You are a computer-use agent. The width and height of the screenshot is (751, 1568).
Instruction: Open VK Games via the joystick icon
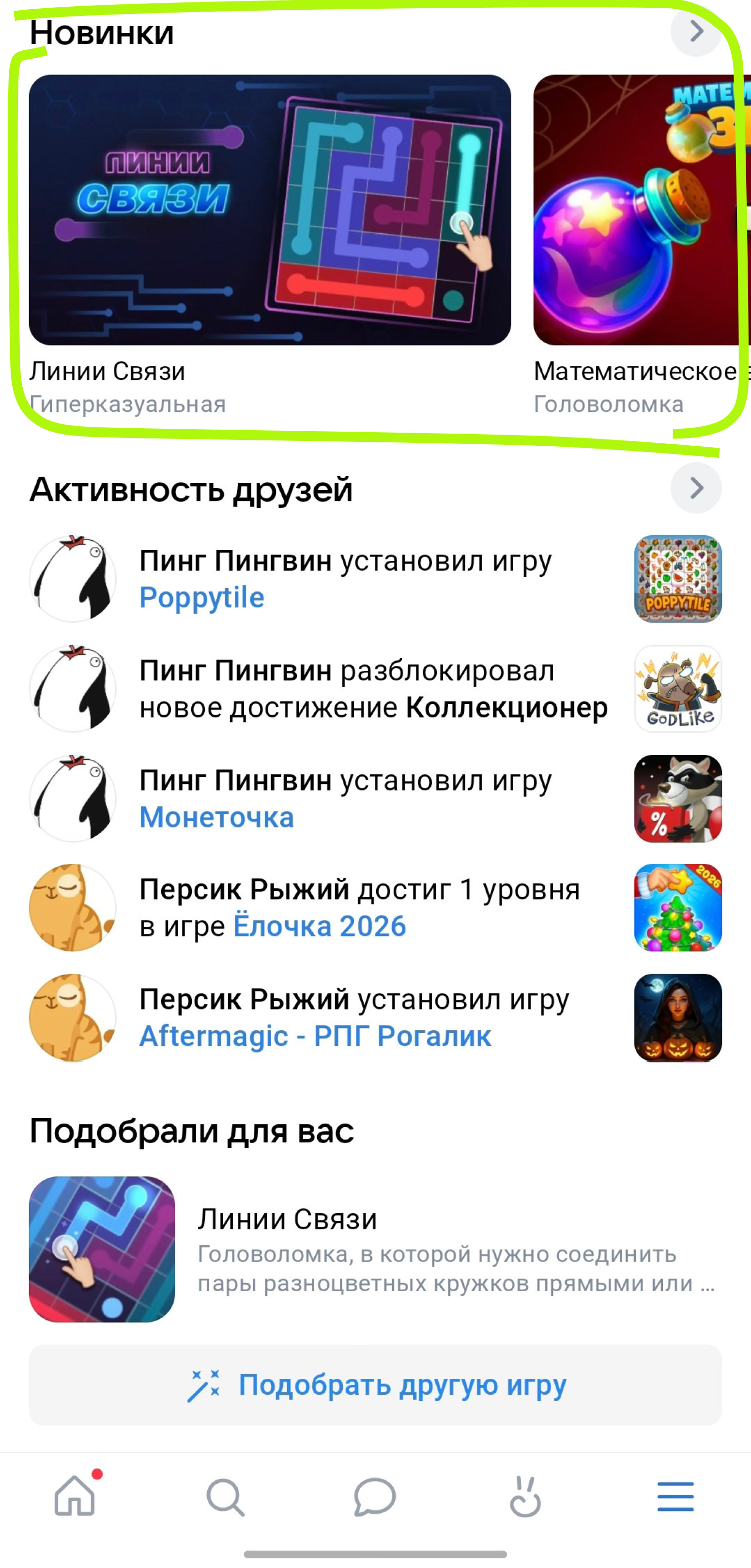coord(526,1496)
